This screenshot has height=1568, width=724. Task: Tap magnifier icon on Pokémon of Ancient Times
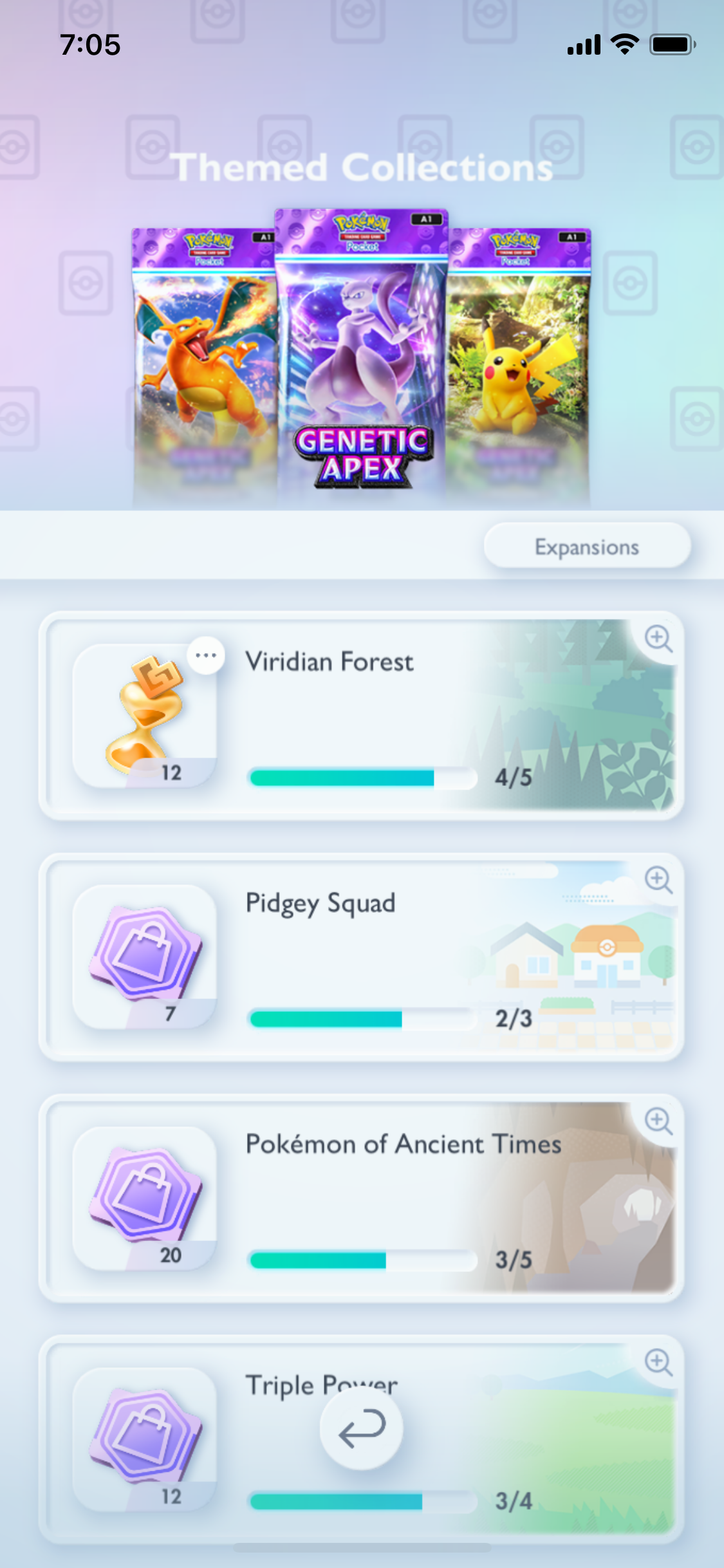pyautogui.click(x=658, y=1121)
